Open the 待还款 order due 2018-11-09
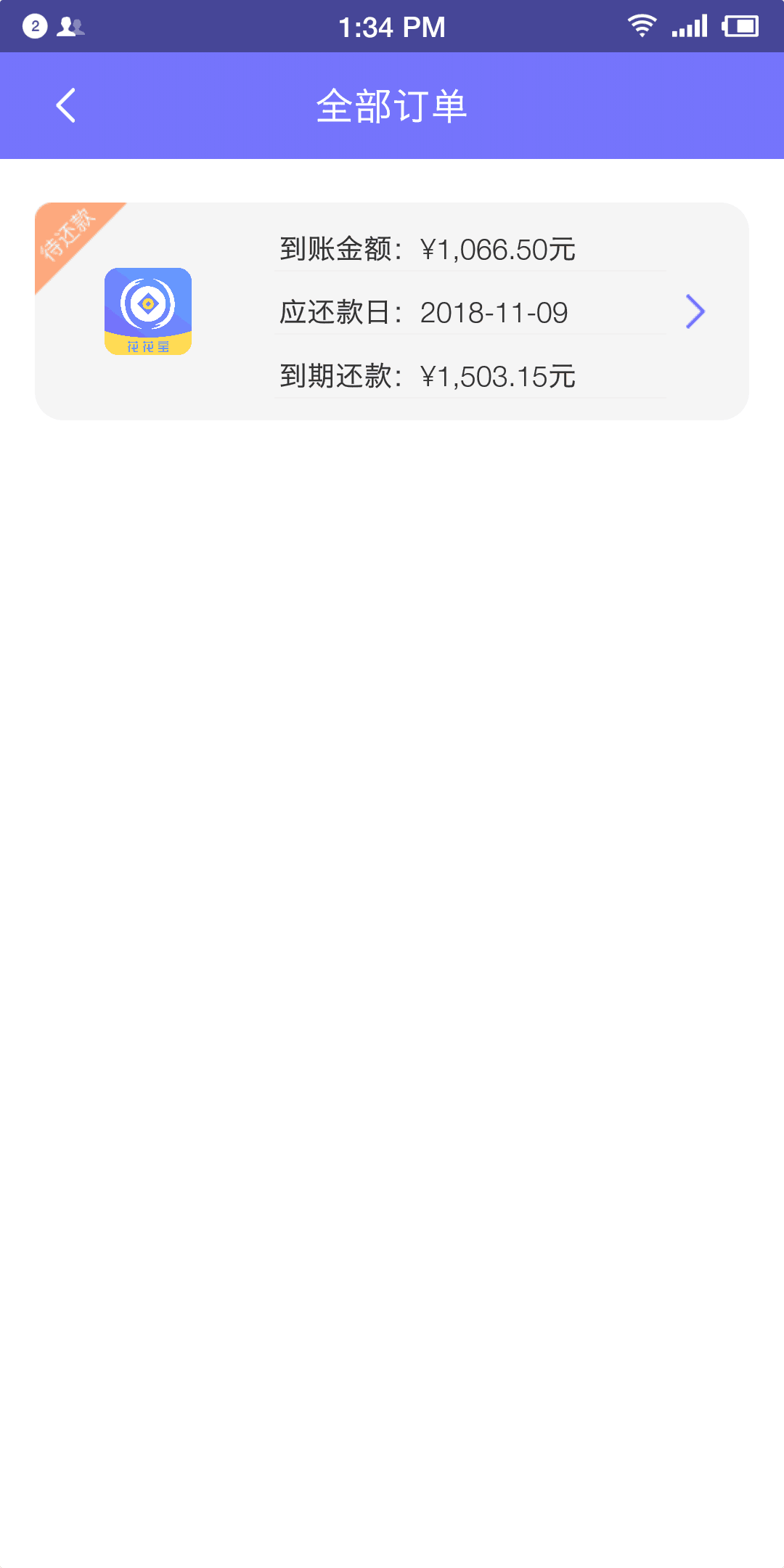 point(392,311)
